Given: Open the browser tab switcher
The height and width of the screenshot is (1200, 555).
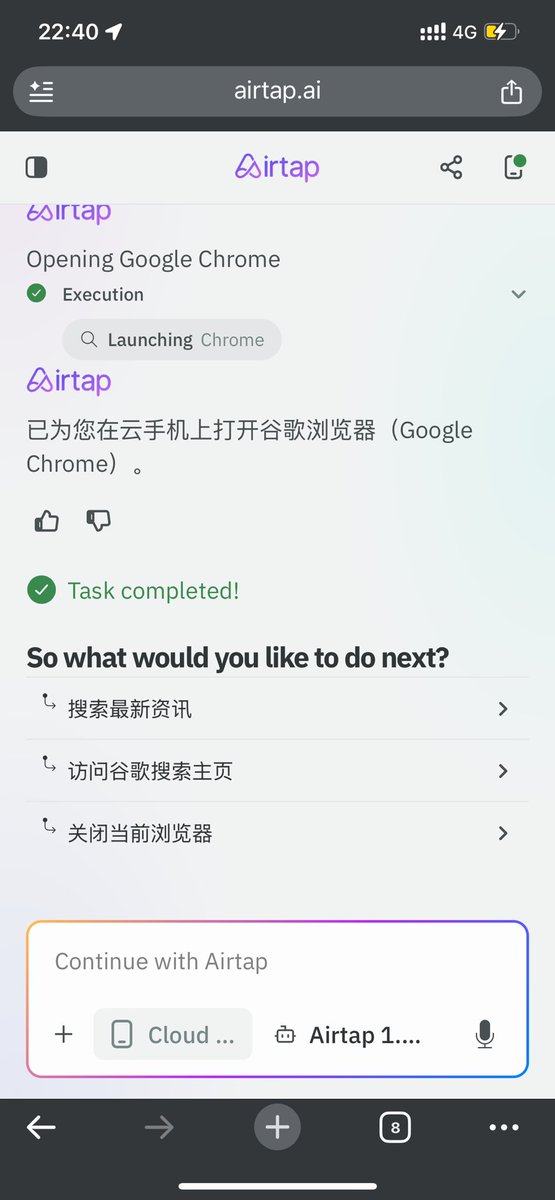Looking at the screenshot, I should click(395, 1128).
